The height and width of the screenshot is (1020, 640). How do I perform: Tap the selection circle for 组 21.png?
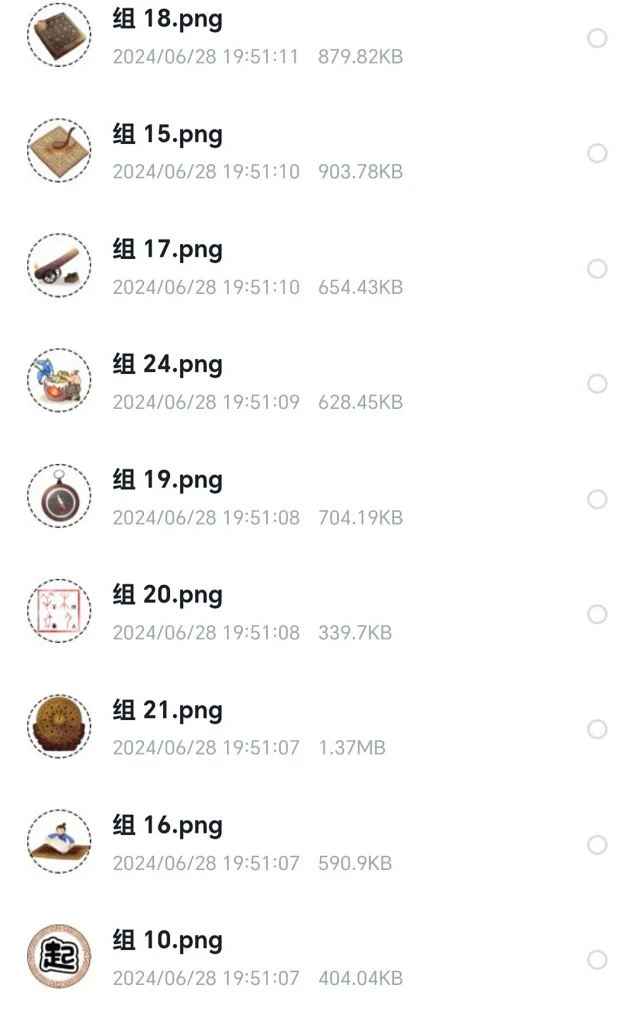pyautogui.click(x=597, y=729)
